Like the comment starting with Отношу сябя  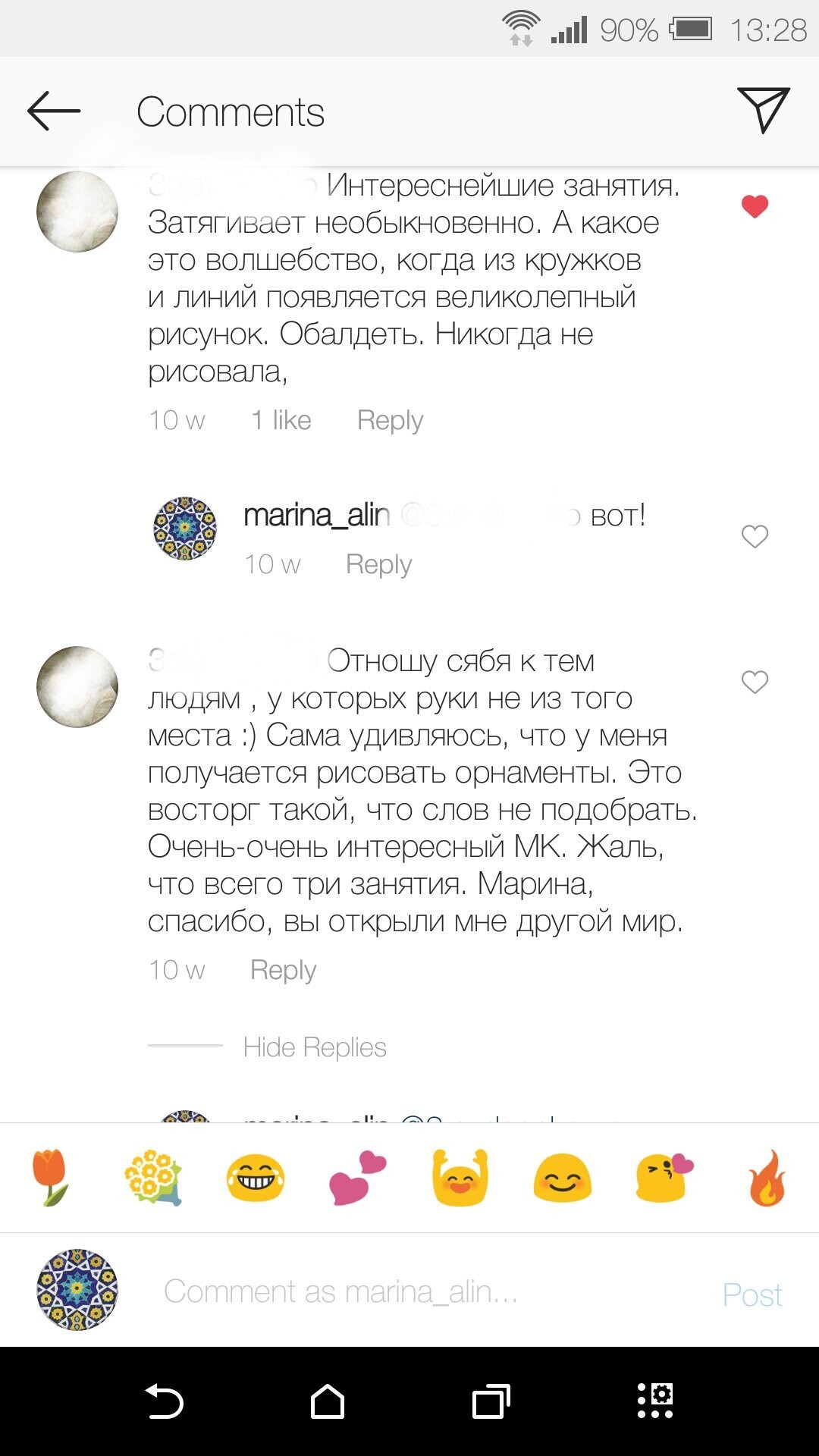tap(755, 682)
